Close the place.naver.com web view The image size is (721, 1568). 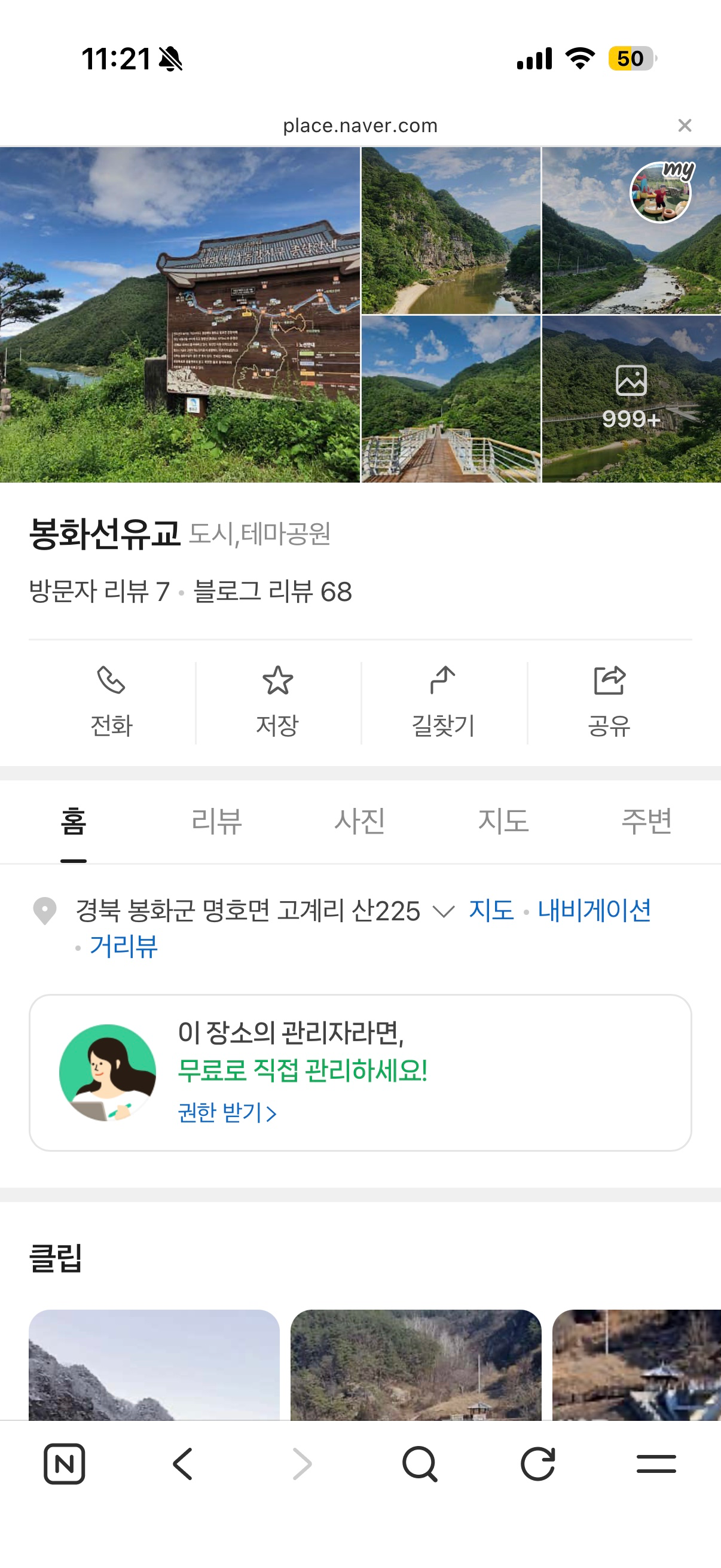coord(685,126)
